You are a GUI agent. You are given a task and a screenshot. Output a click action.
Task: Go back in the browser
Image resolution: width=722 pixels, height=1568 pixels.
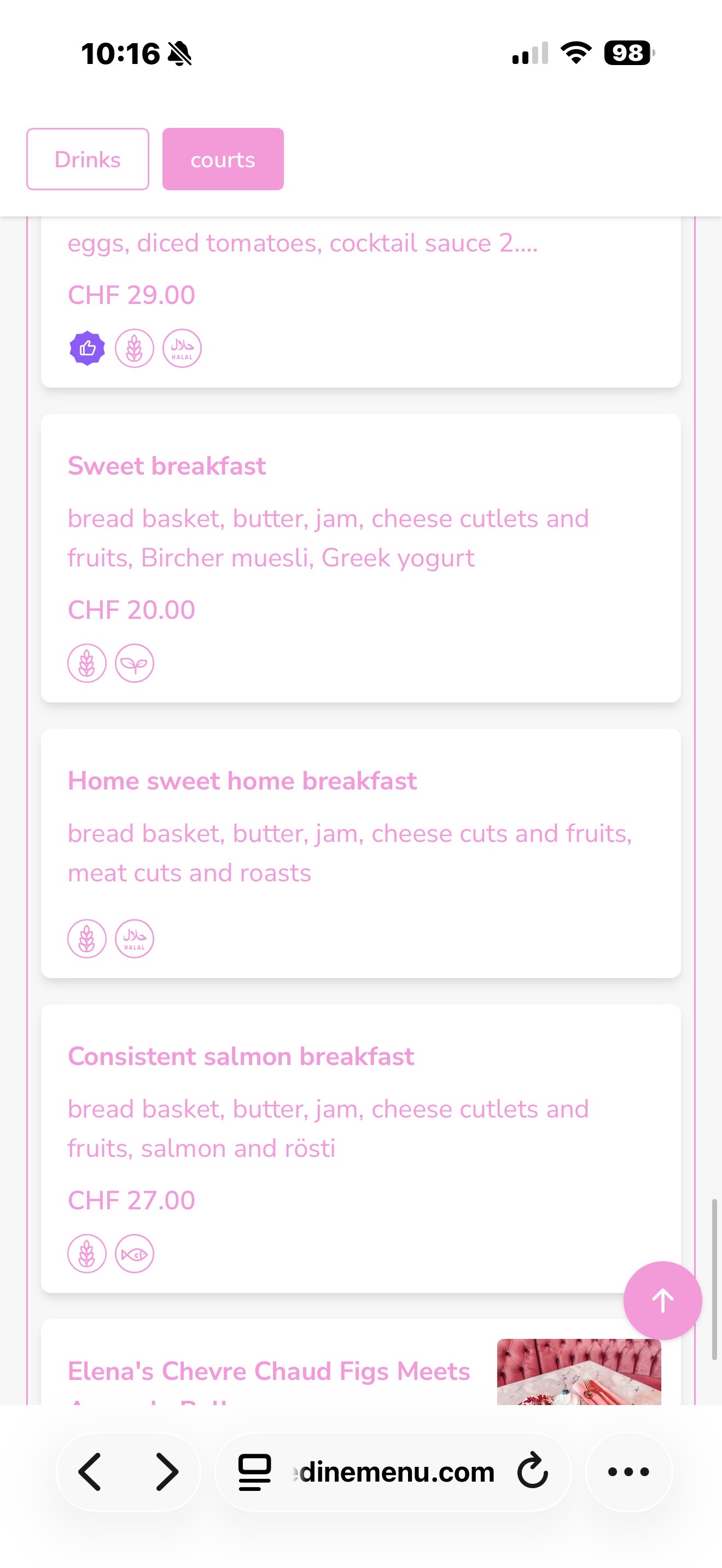90,1471
